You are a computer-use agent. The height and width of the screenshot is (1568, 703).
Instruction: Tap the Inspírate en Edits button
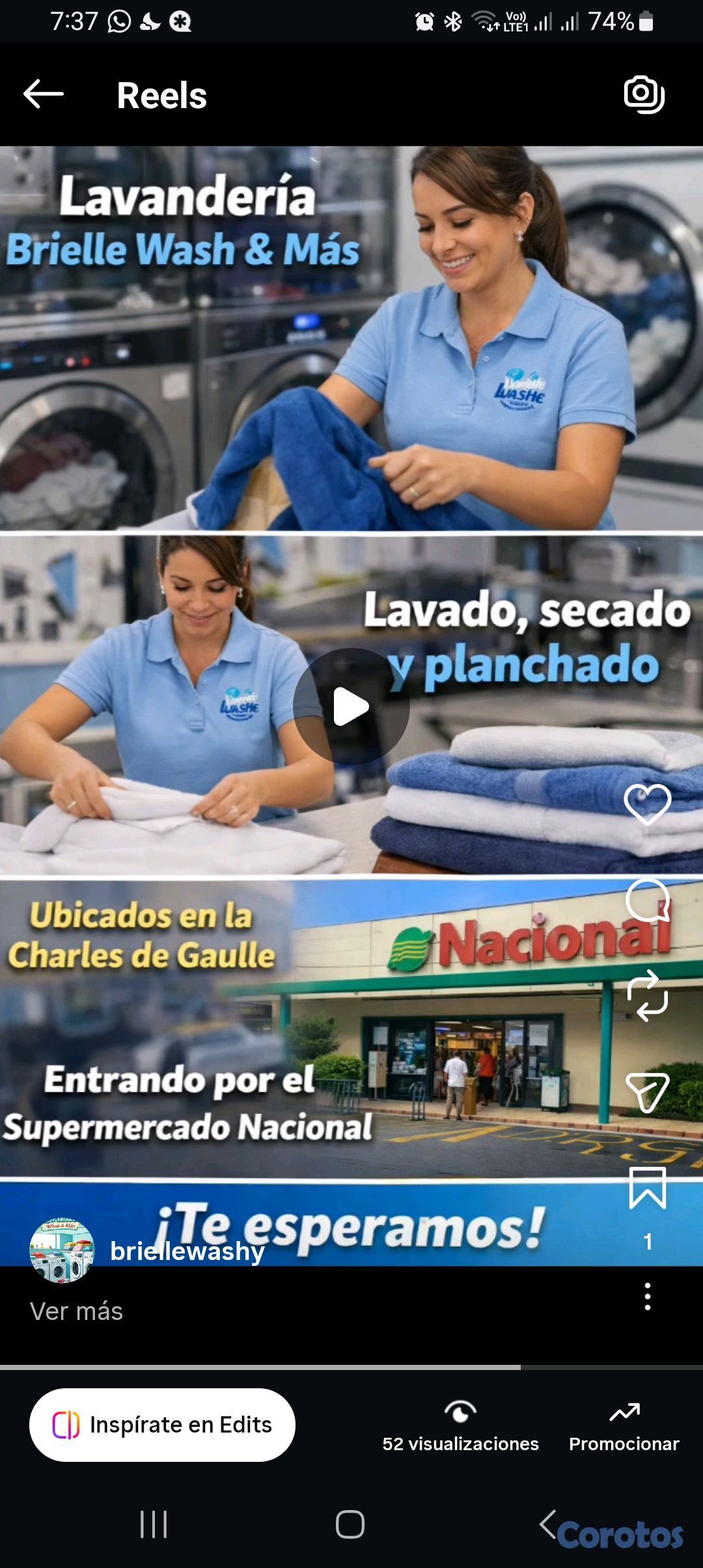(x=162, y=1425)
